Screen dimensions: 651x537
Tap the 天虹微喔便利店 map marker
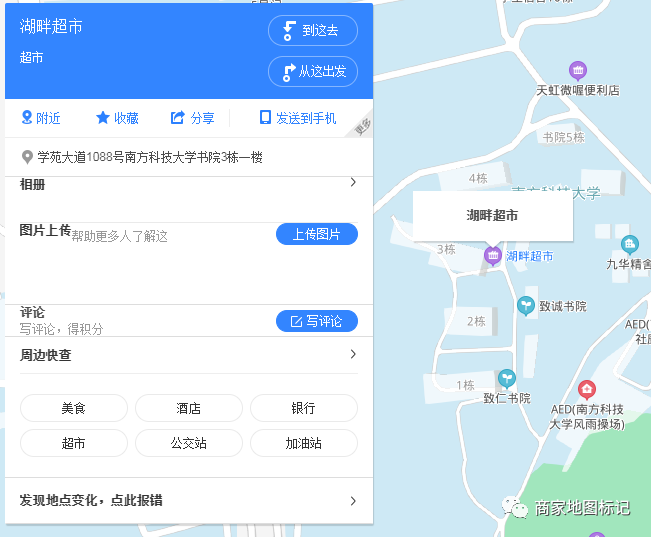pos(577,71)
